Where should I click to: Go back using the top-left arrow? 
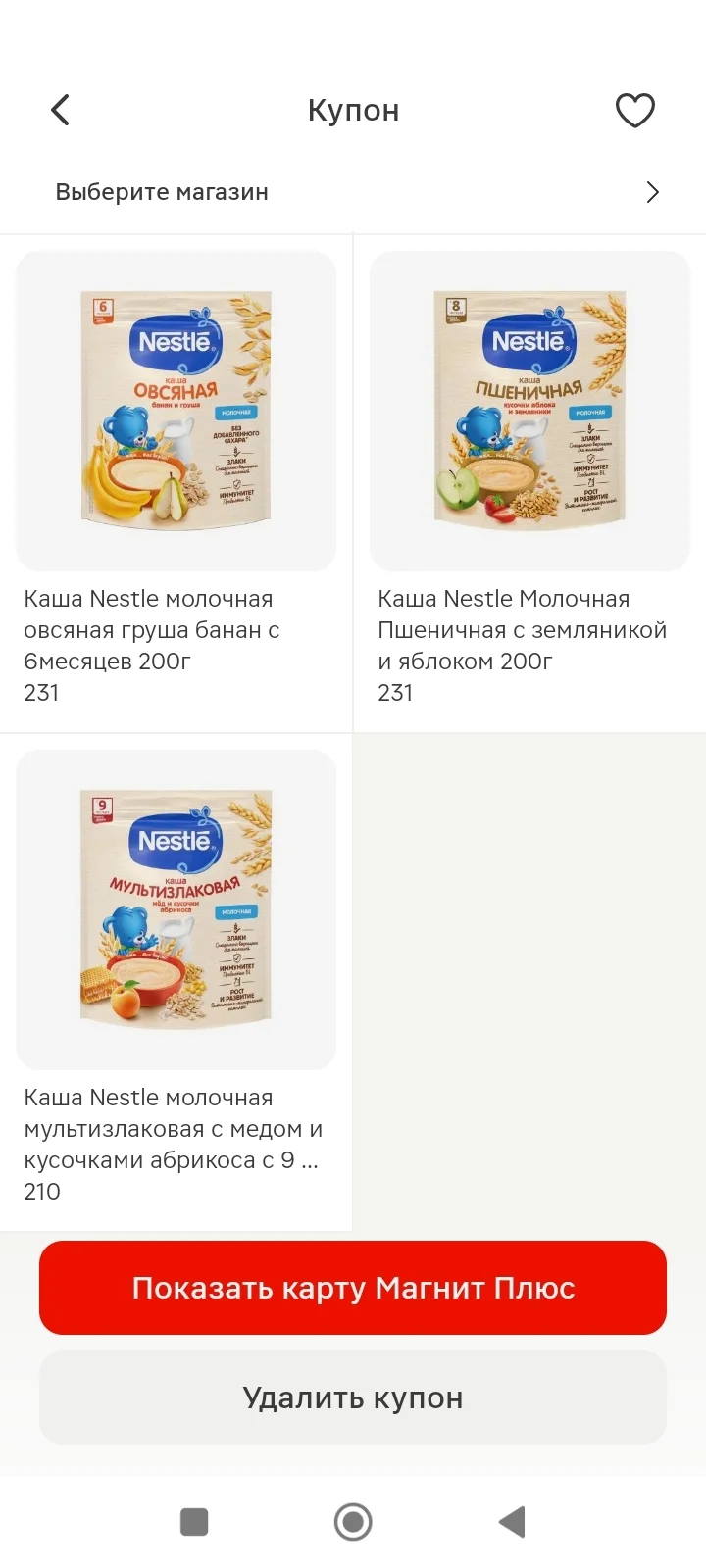61,110
